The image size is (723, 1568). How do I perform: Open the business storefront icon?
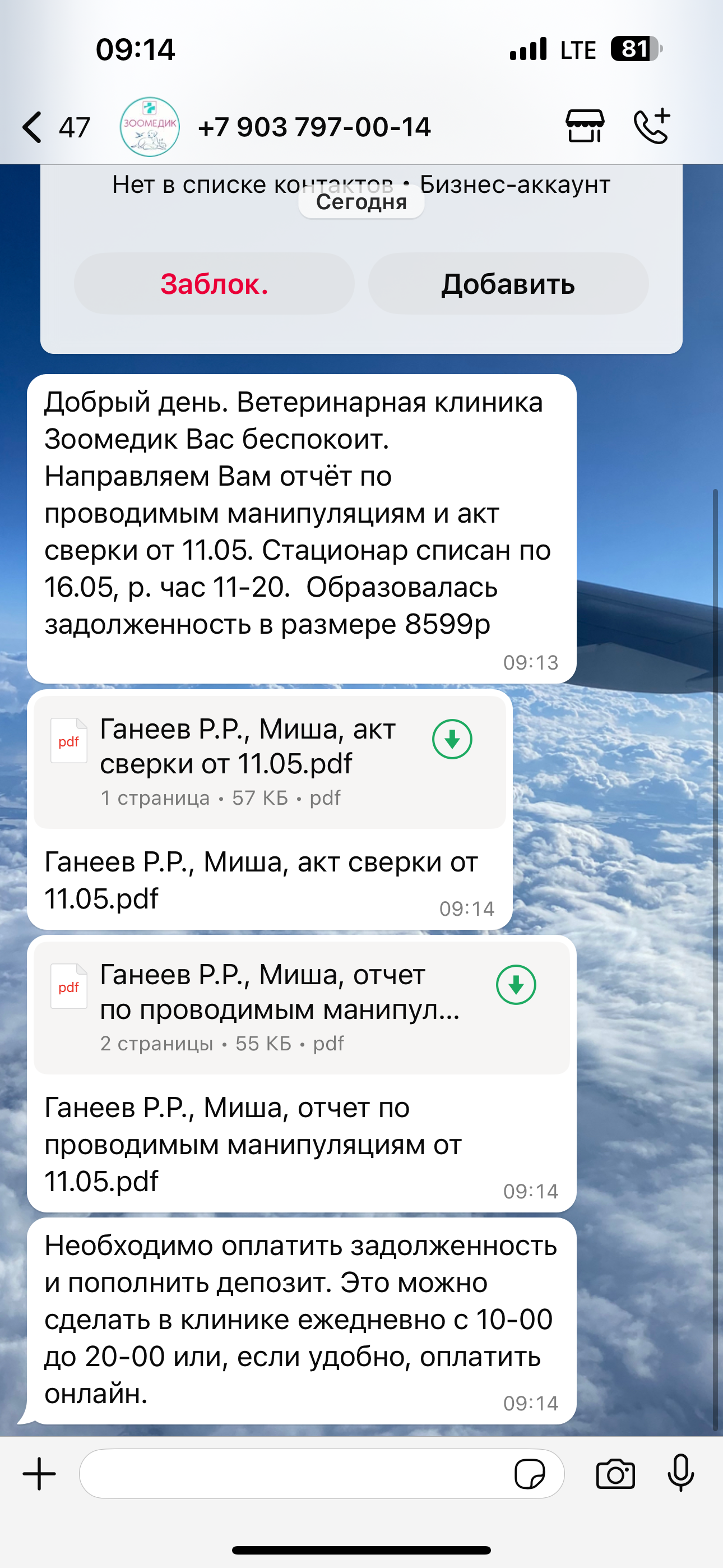[x=585, y=126]
